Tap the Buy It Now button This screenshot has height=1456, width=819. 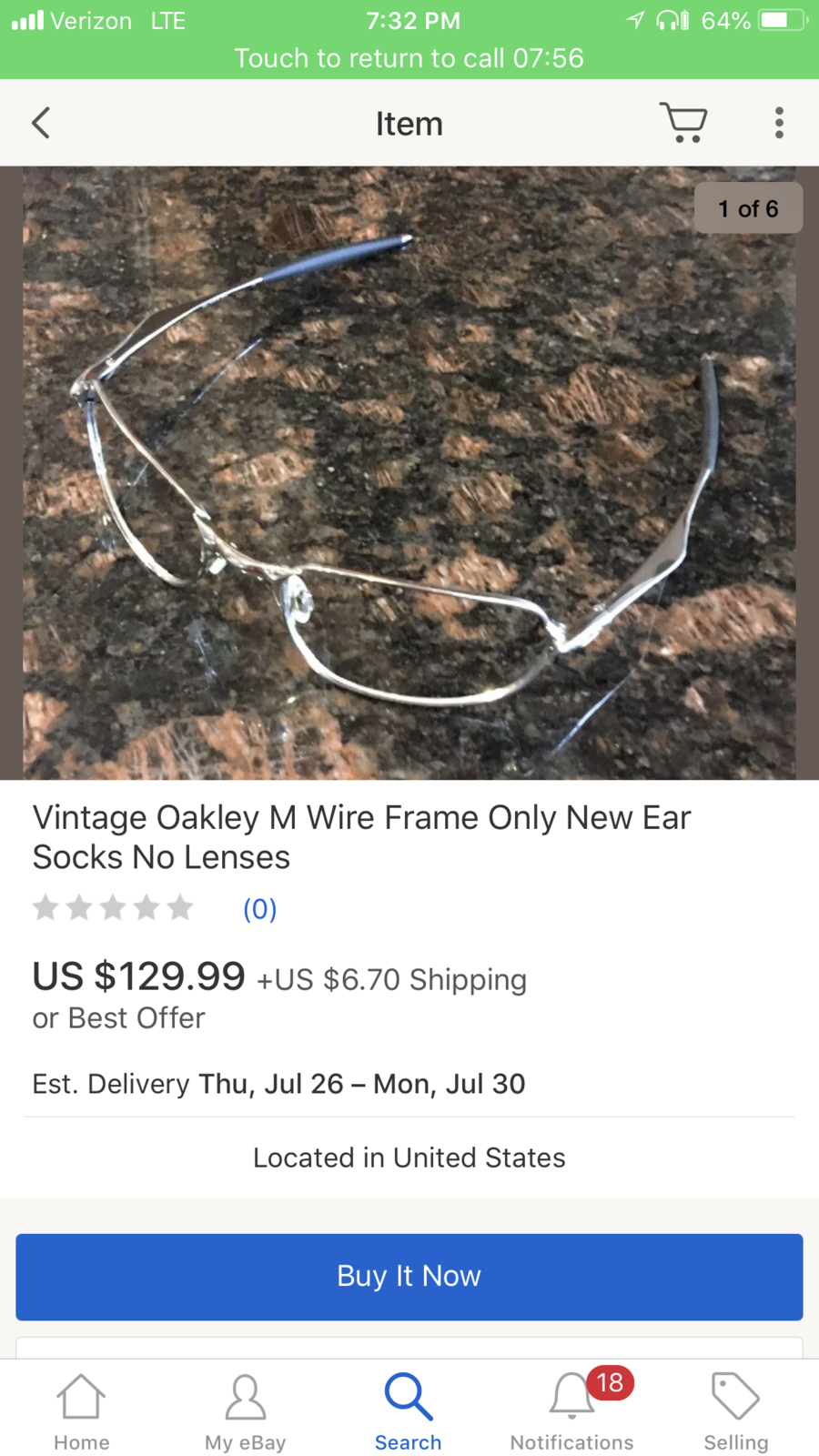[x=409, y=1276]
